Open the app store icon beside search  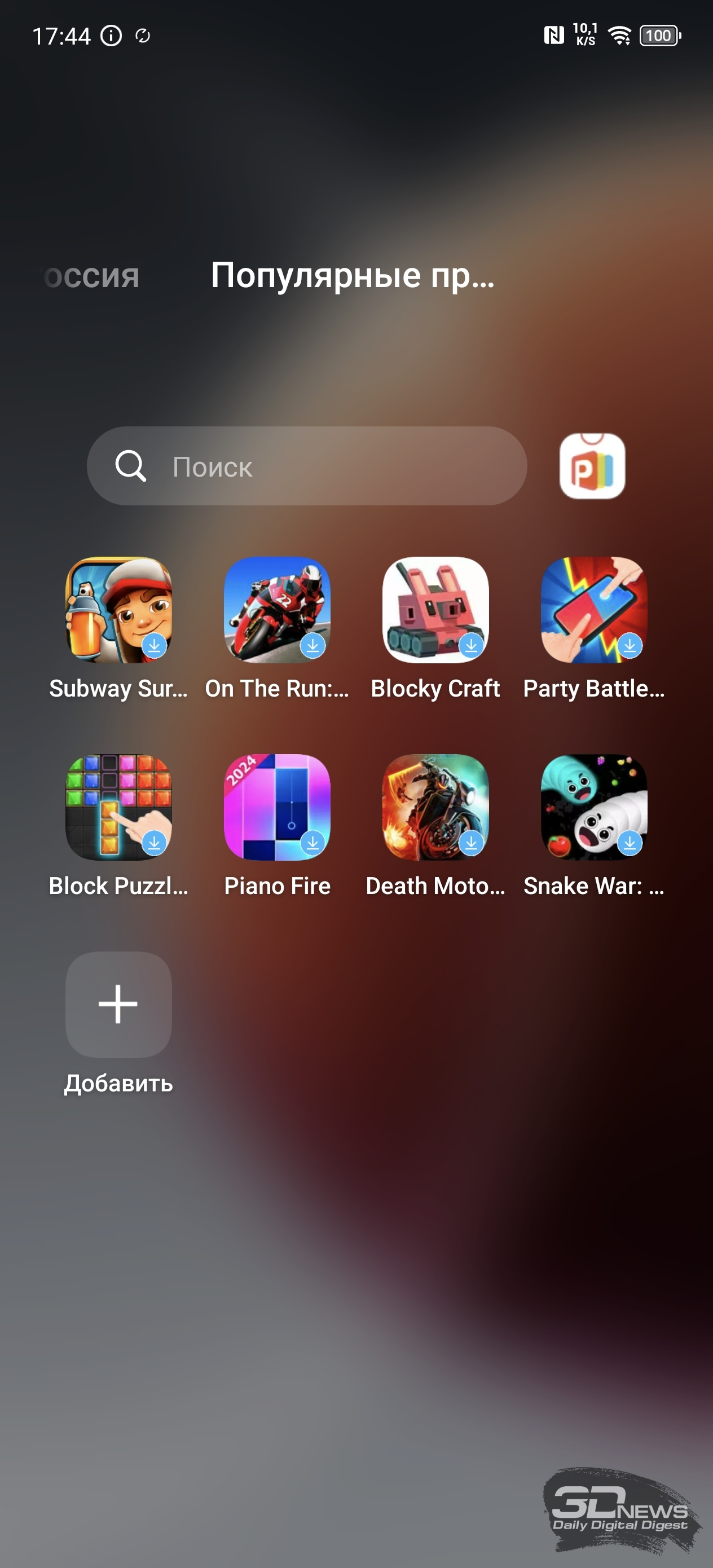(592, 466)
